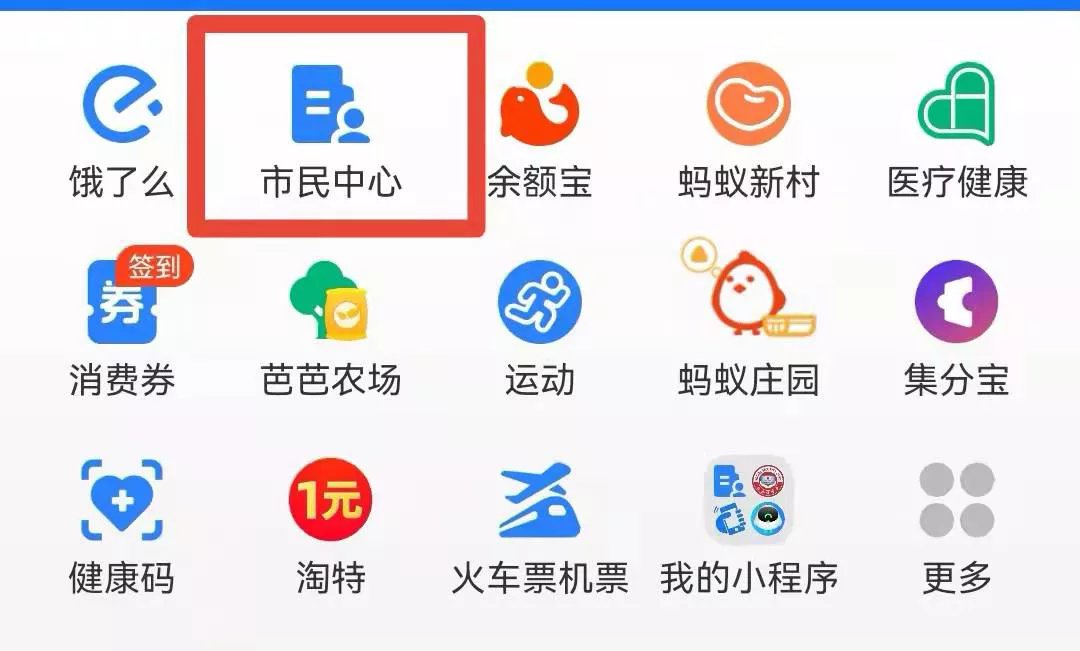Show my 健康码
The height and width of the screenshot is (651, 1080).
pyautogui.click(x=122, y=500)
